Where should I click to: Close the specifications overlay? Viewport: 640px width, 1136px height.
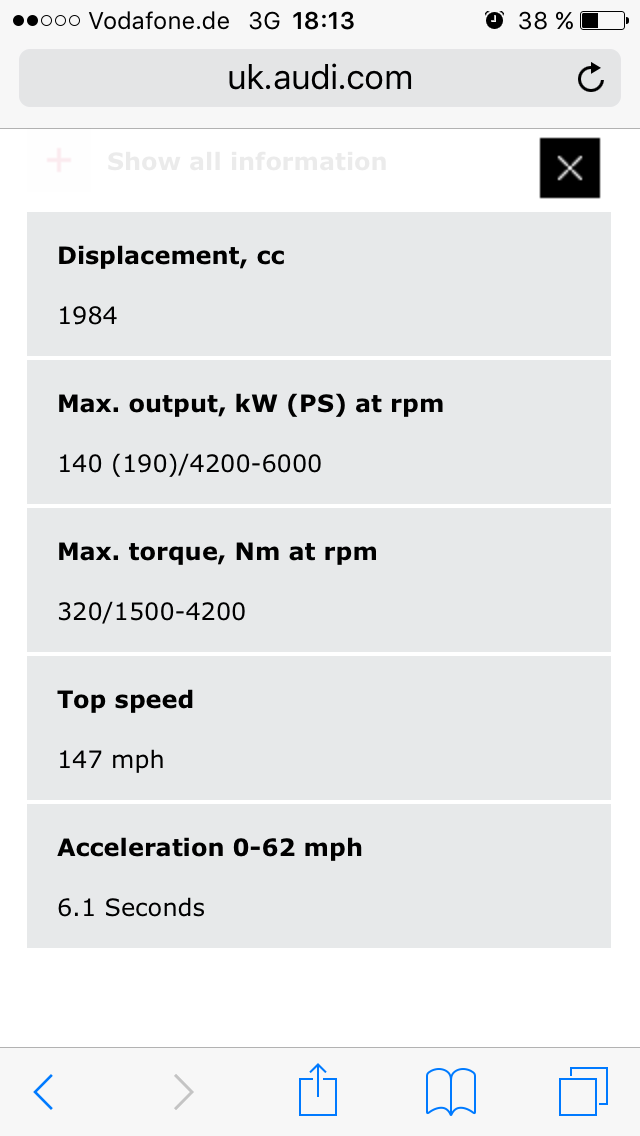pyautogui.click(x=570, y=168)
